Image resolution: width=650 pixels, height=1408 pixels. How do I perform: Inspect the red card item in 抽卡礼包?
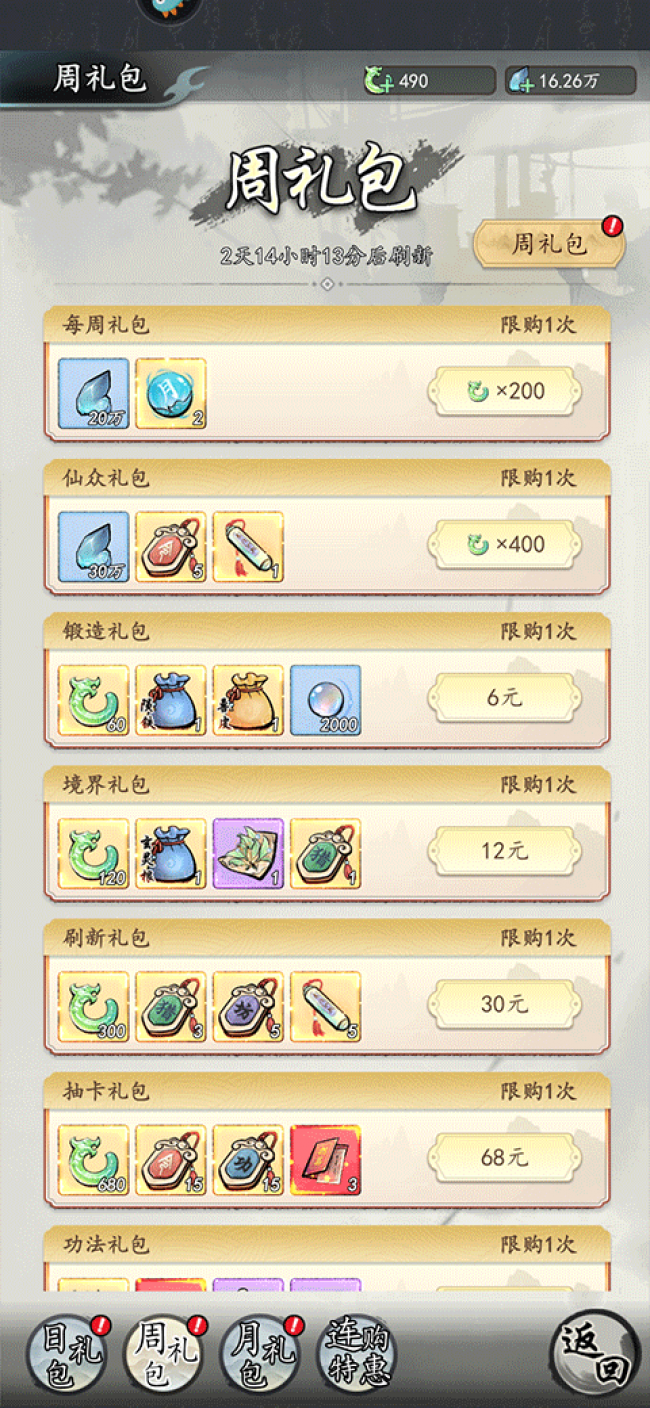pos(326,1161)
